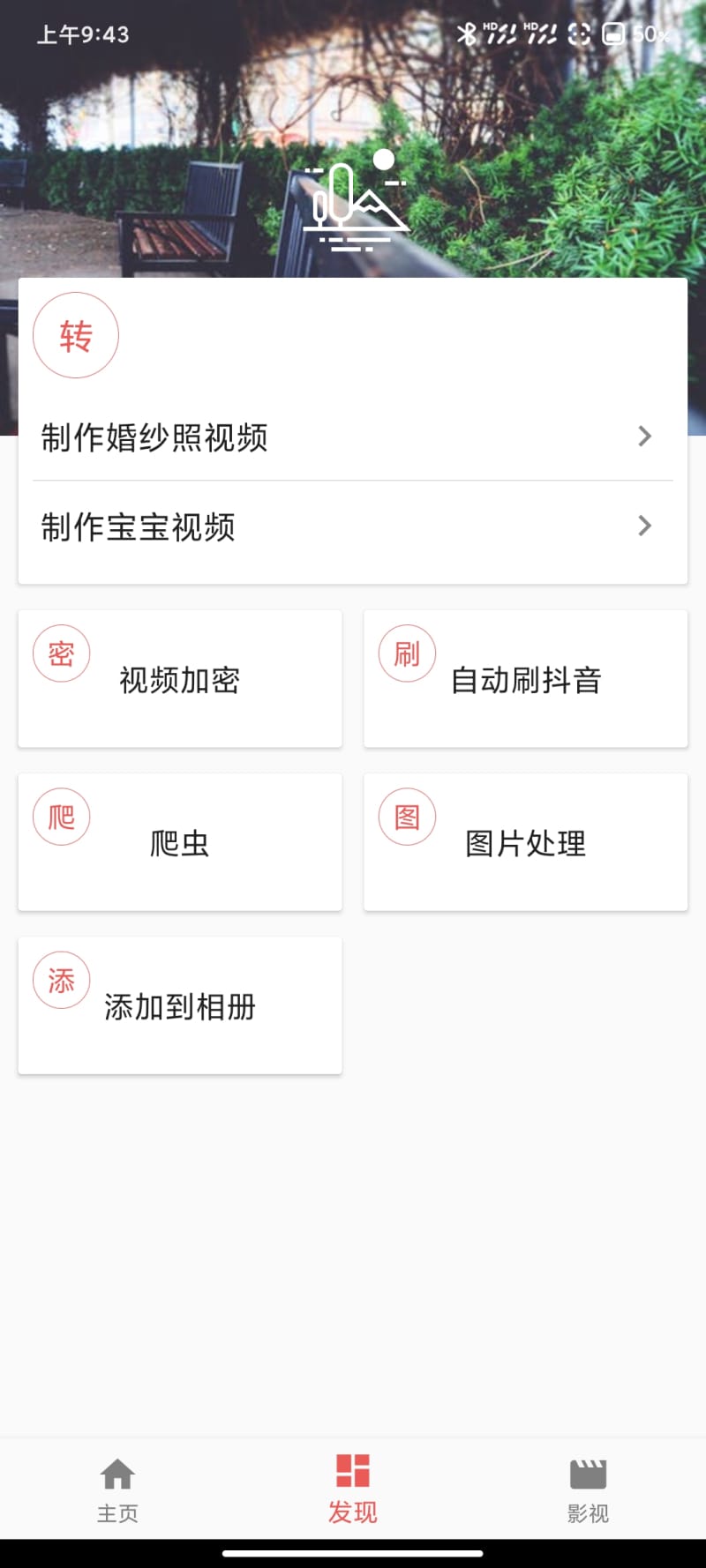Go to the 影视 tab

pos(588,1490)
